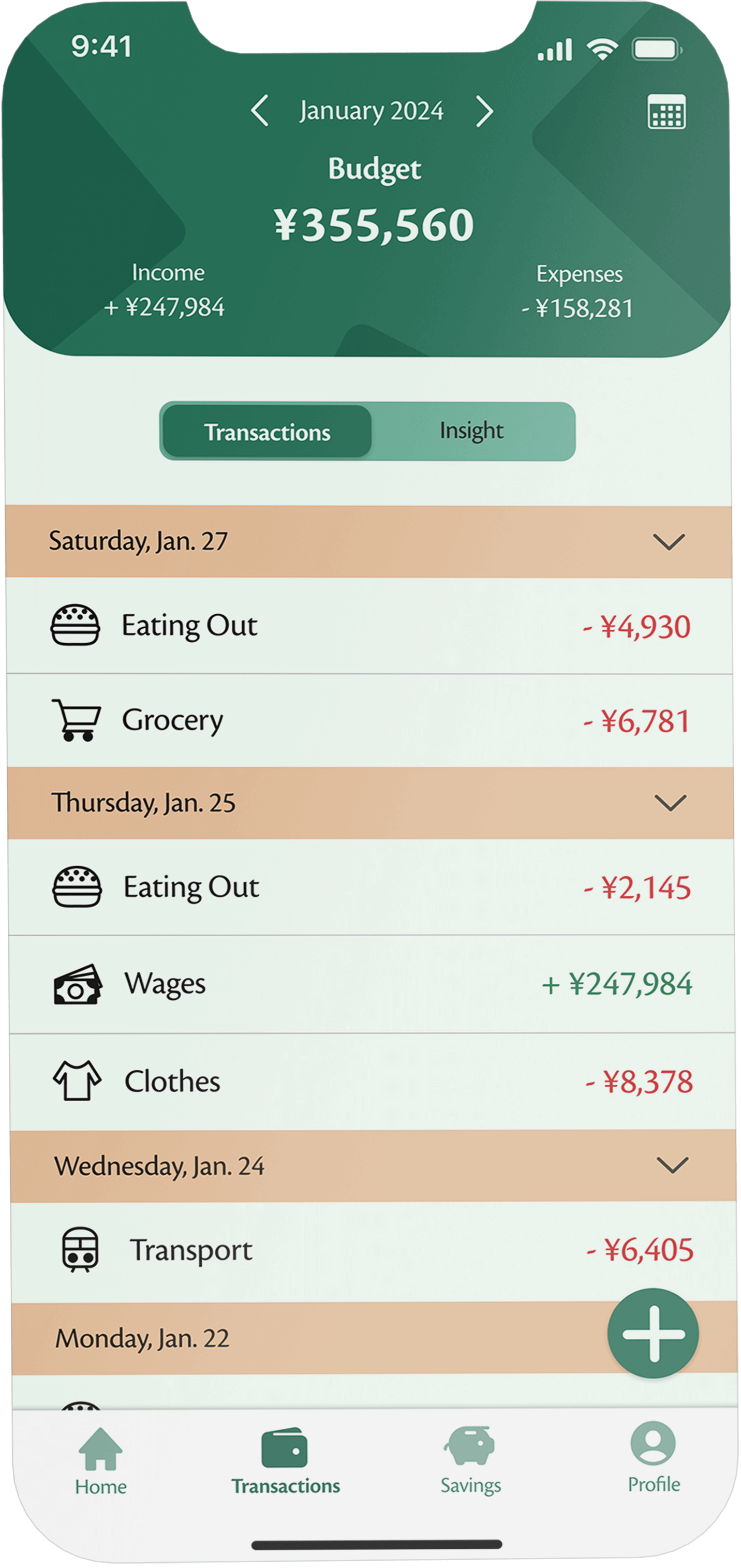
Task: View the Wages income entry
Action: pos(372,984)
